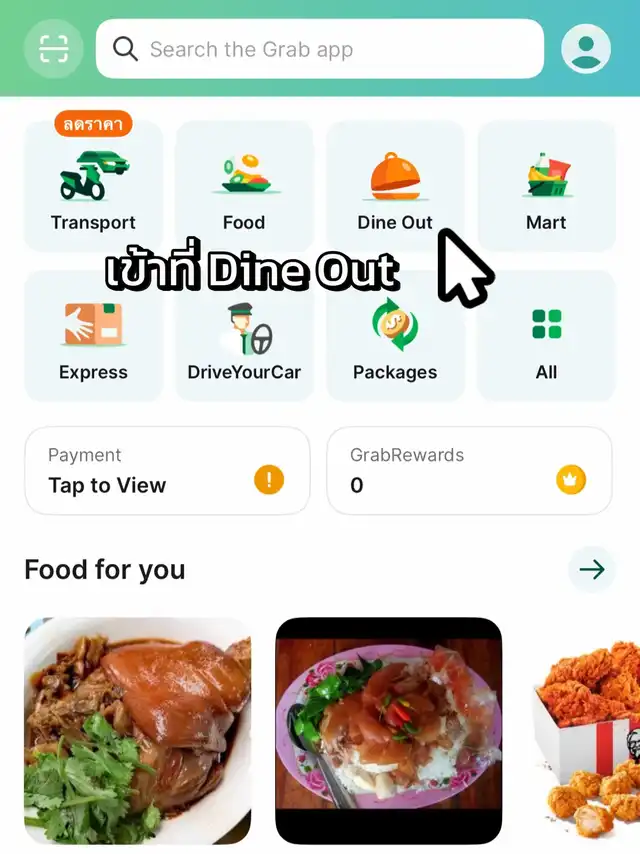Open the Transport service
Screen dimensions: 640x854
[x=93, y=187]
